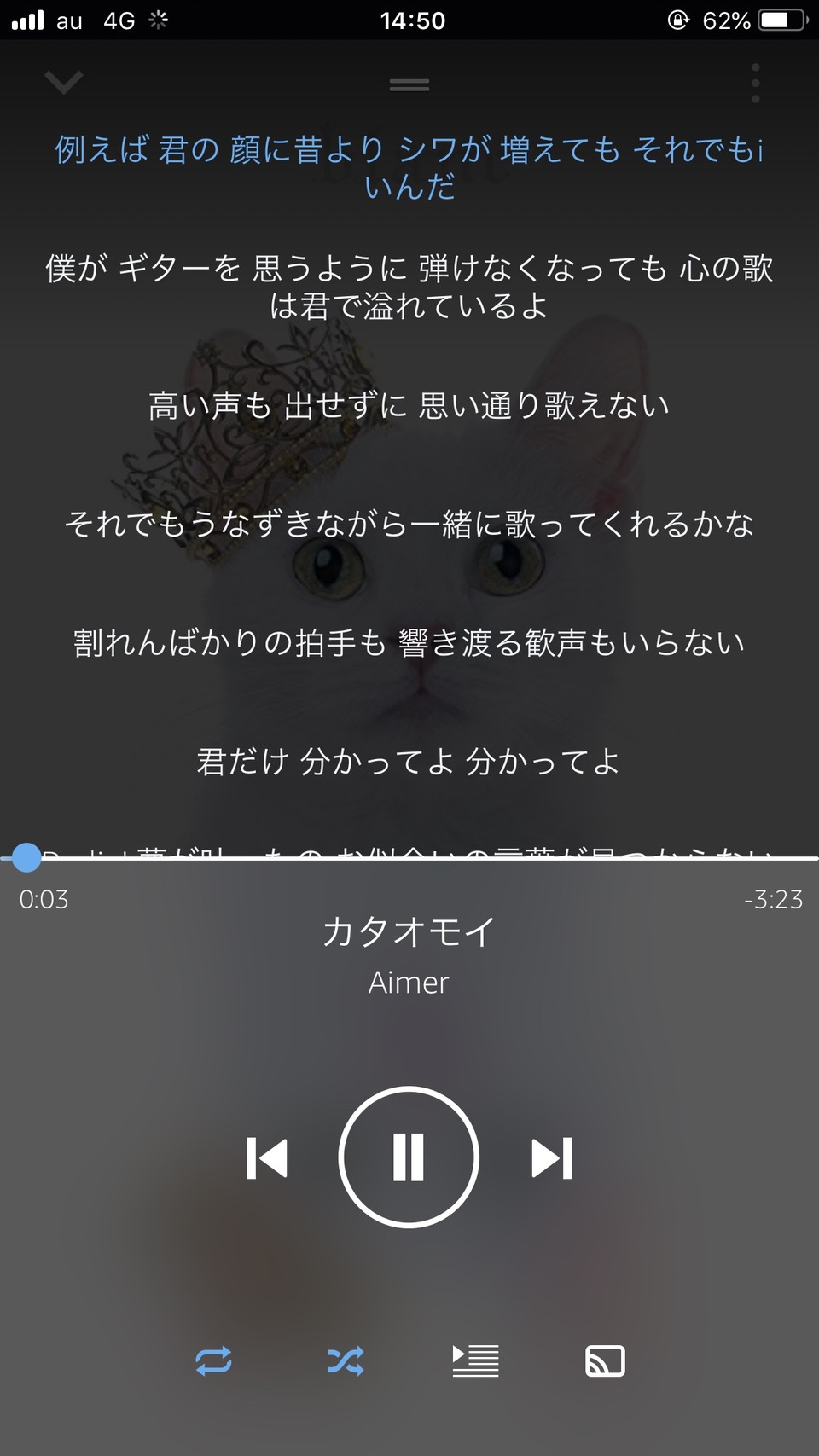Jump to lyric line 君だけ 分かってよ
Viewport: 819px width, 1456px height.
point(409,761)
